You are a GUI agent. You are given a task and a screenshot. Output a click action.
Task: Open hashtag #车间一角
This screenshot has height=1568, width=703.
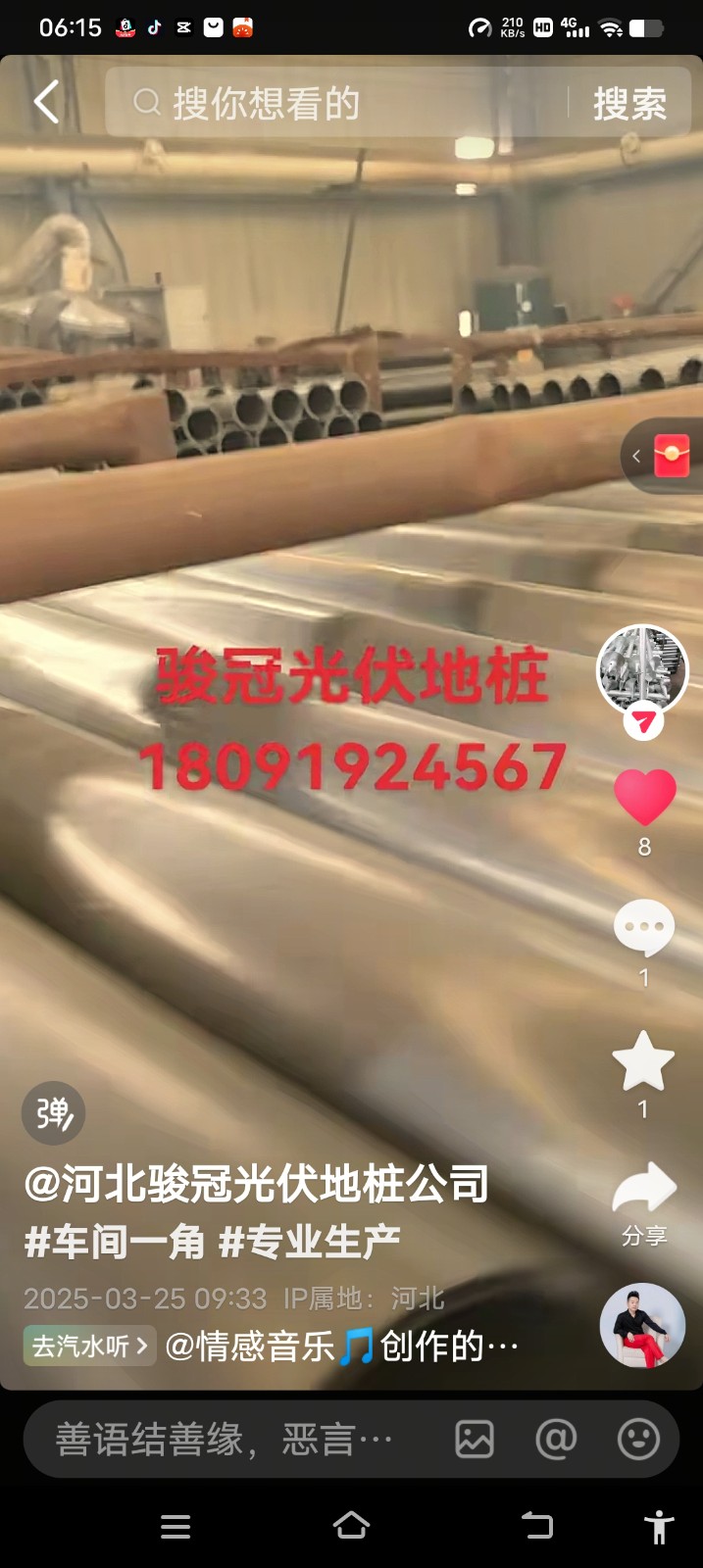[115, 1242]
